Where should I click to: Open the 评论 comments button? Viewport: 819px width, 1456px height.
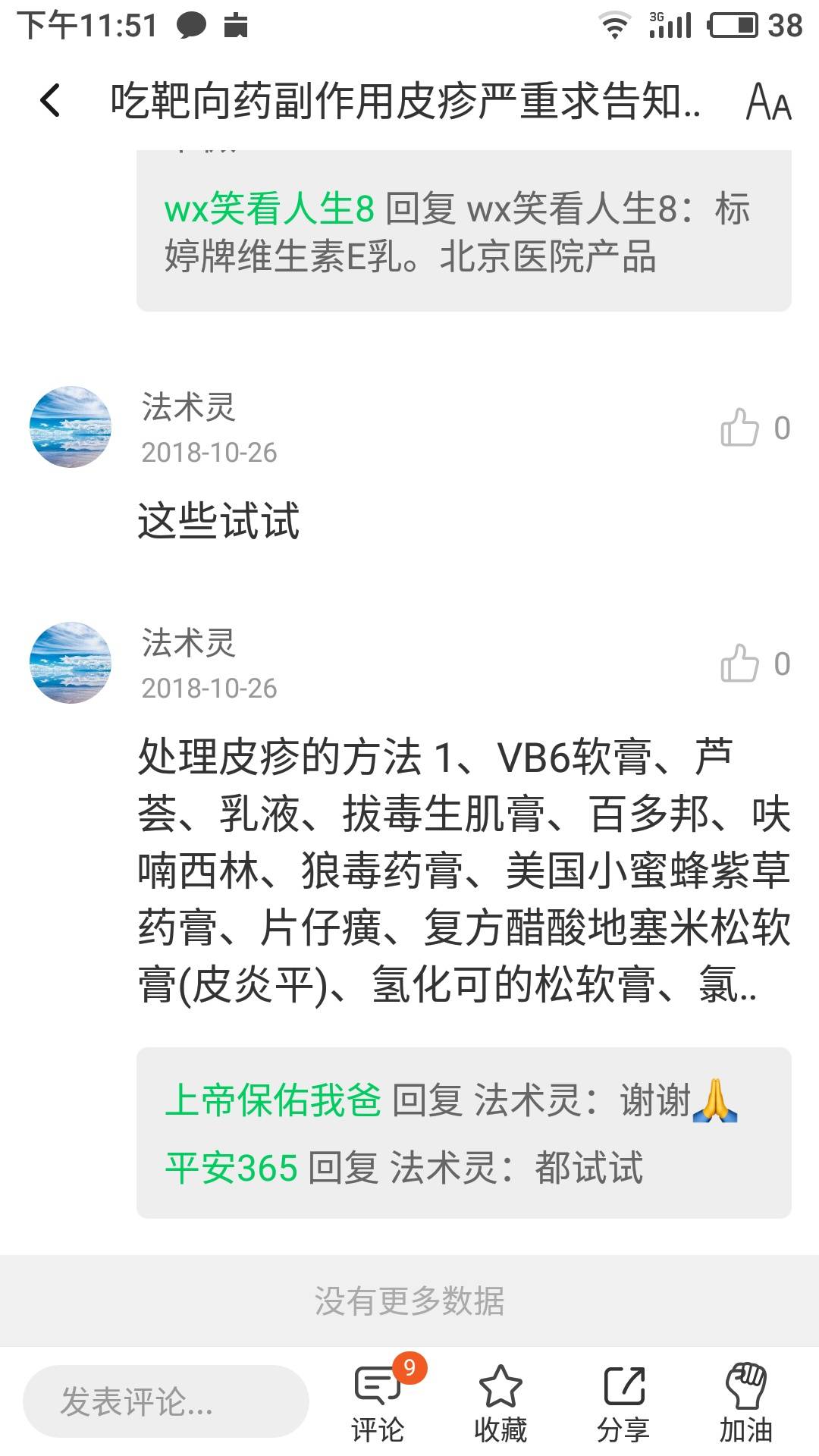[378, 1403]
